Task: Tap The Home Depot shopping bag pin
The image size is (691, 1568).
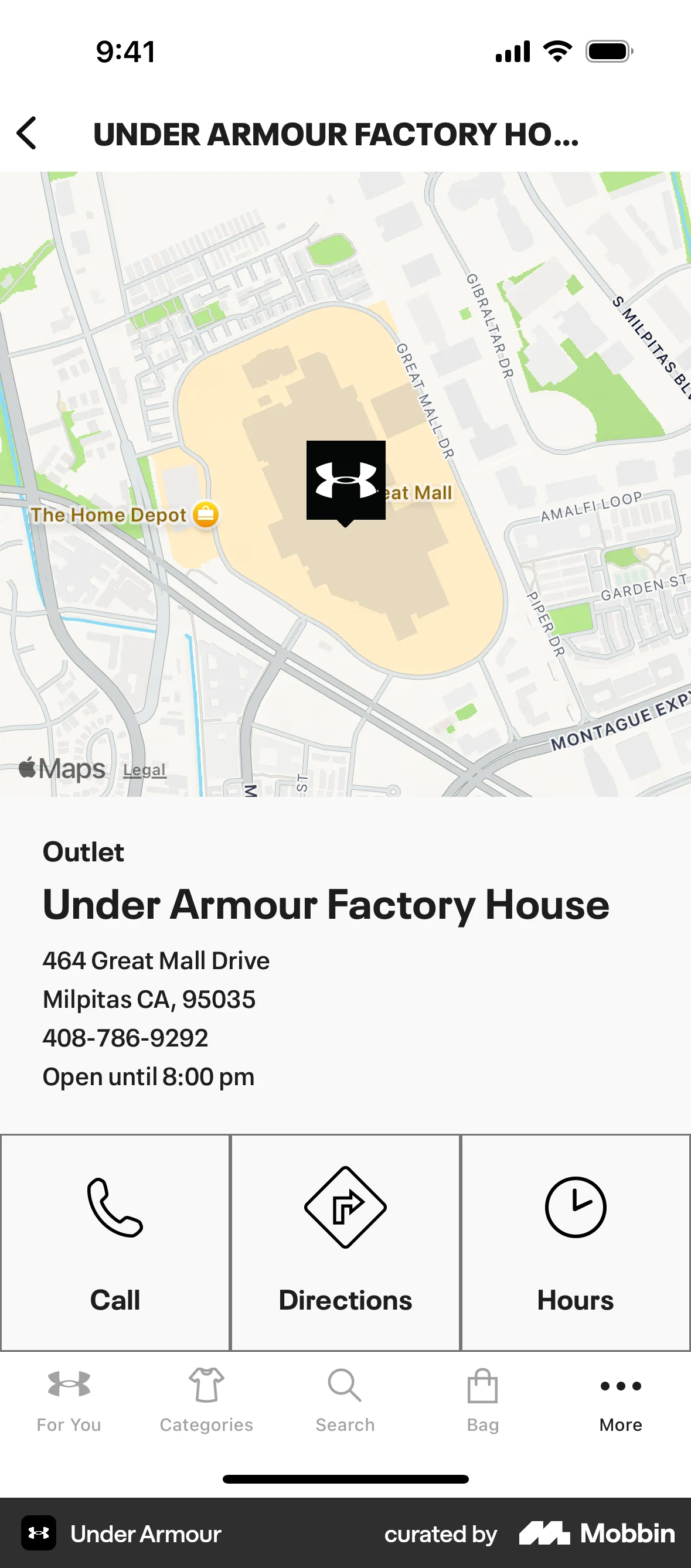Action: pos(206,514)
